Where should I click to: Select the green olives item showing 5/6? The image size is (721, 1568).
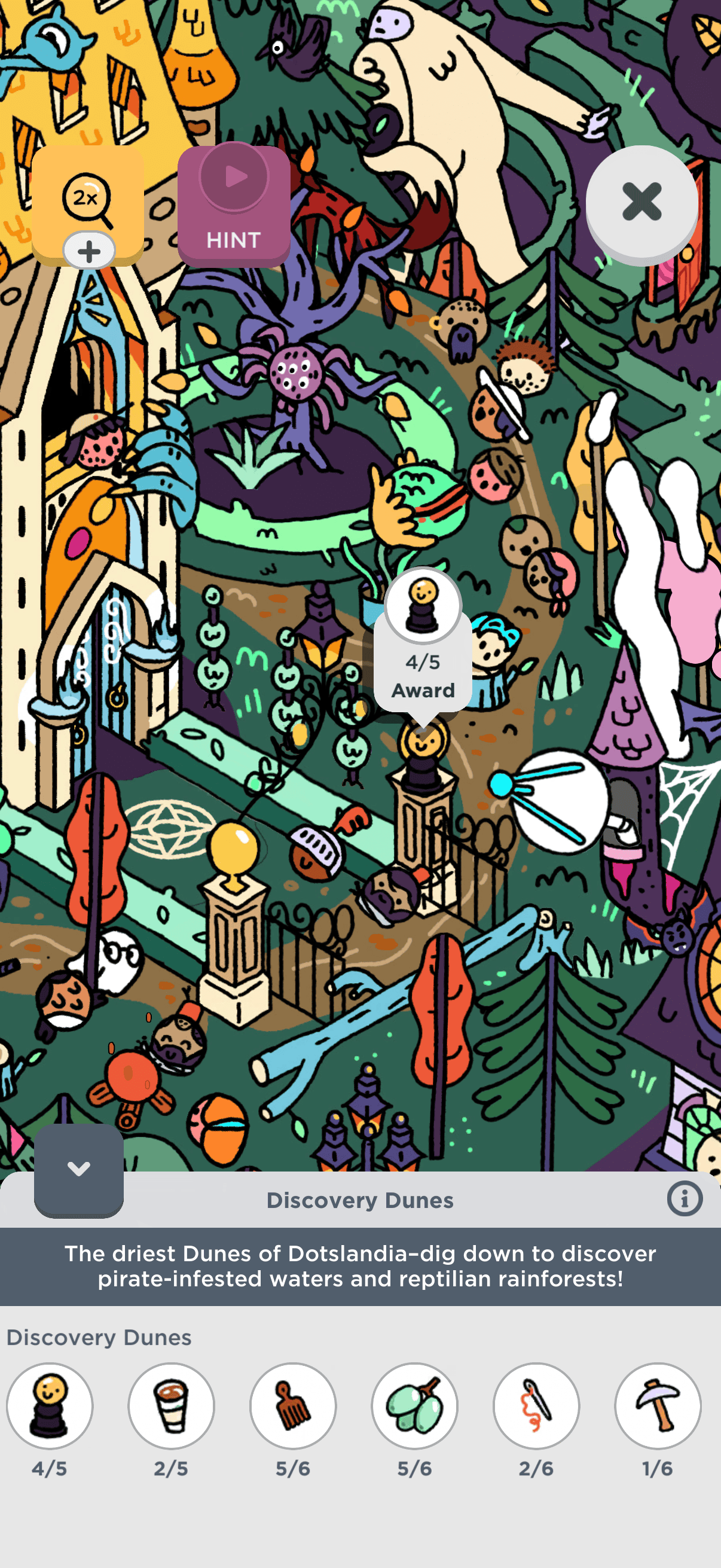pos(415,1405)
